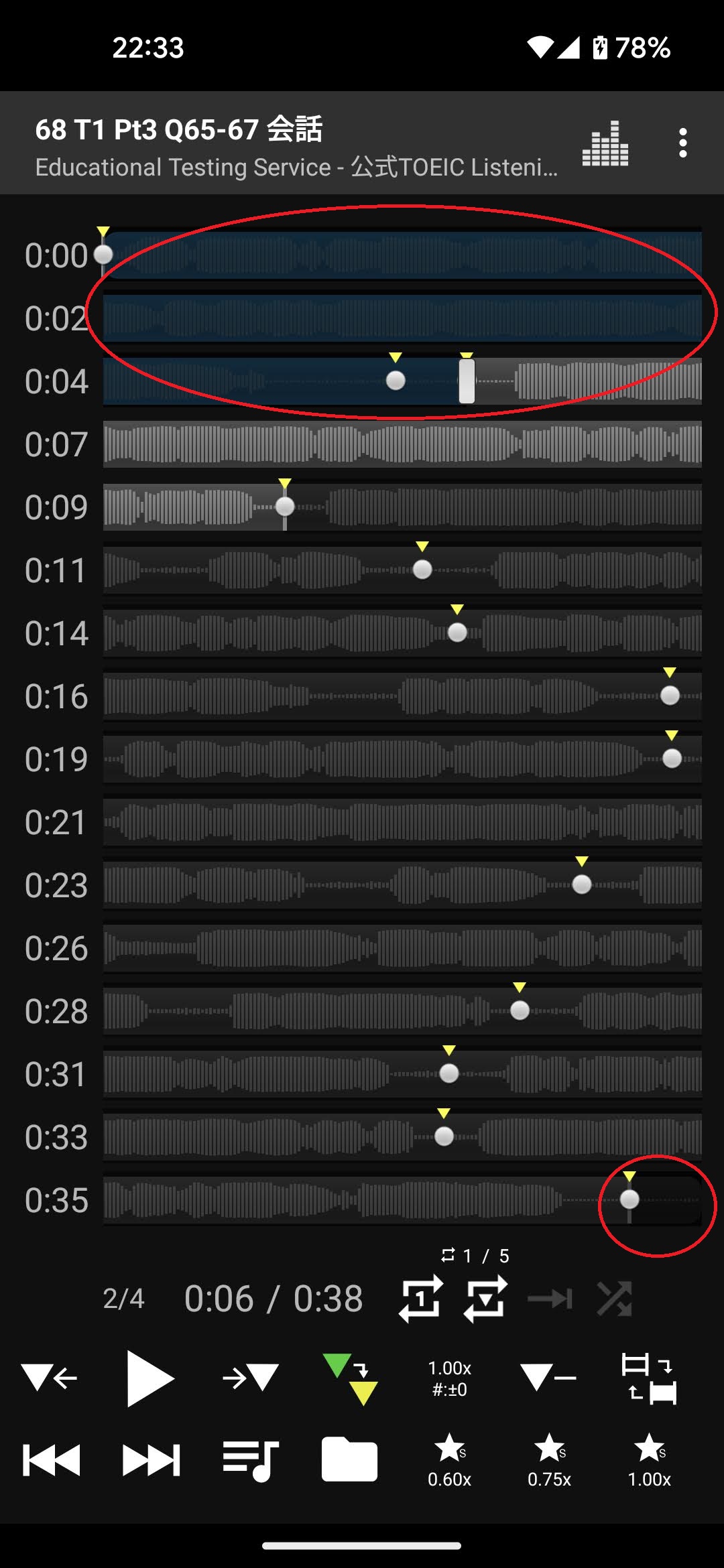The width and height of the screenshot is (724, 1568).
Task: Skip to the previous track
Action: point(51,1460)
